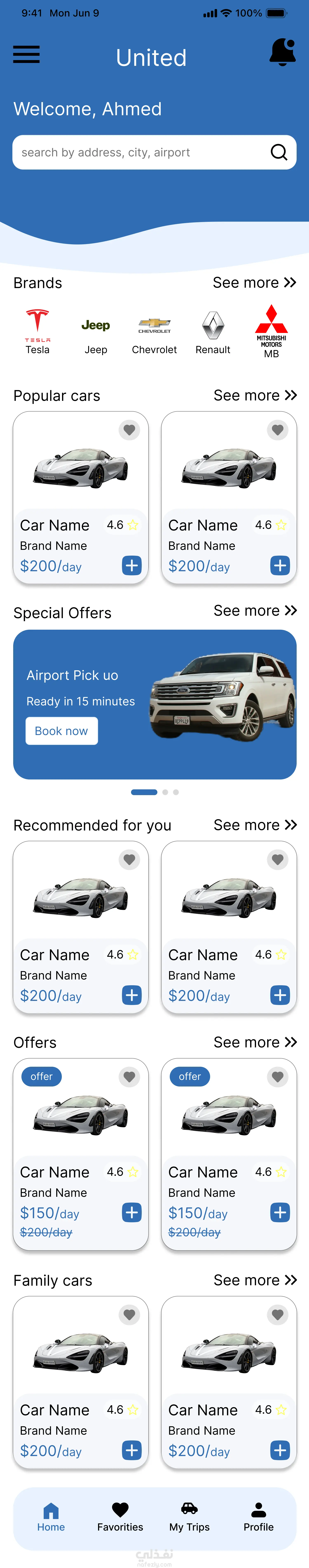Open the hamburger menu
Screen dimensions: 309x1568
(x=26, y=55)
